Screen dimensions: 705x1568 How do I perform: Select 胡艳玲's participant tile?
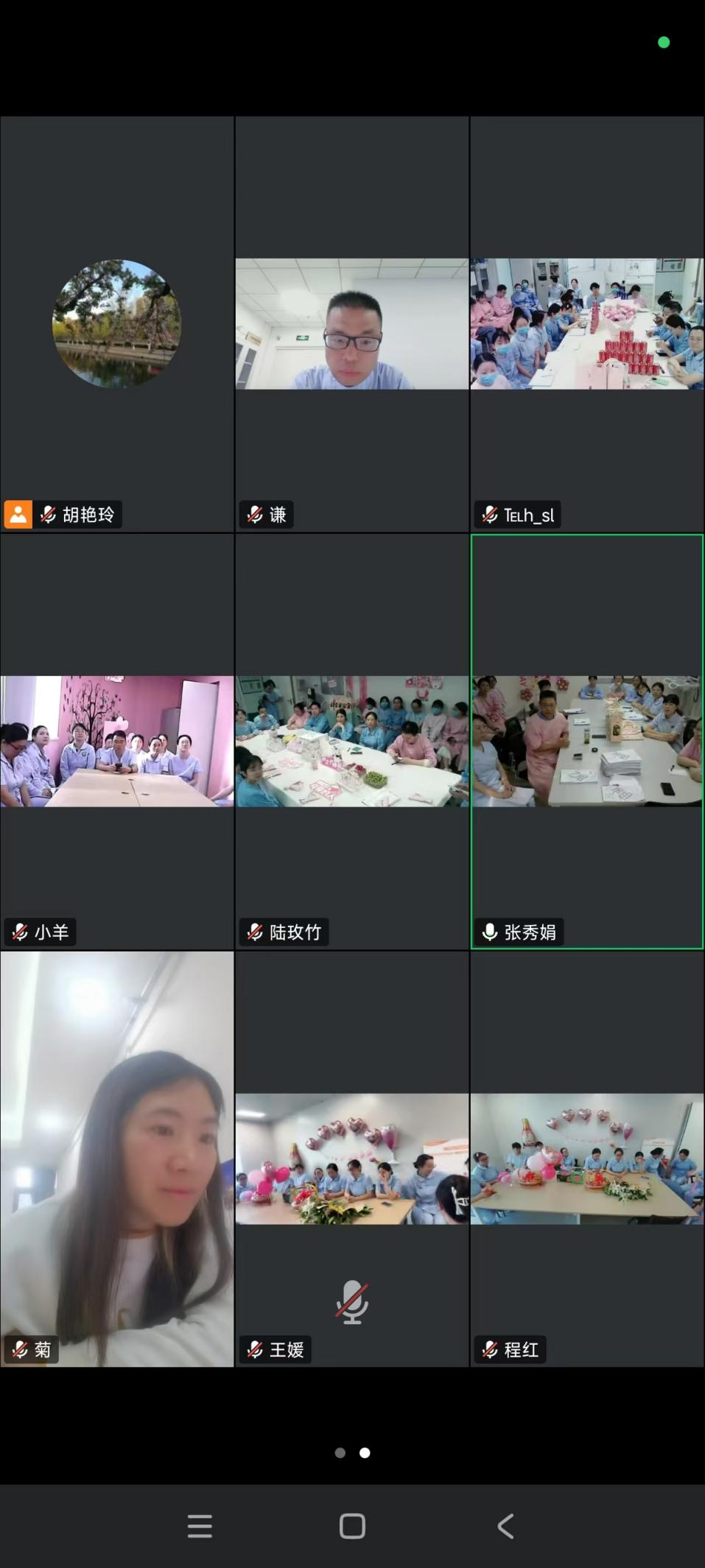tap(117, 324)
